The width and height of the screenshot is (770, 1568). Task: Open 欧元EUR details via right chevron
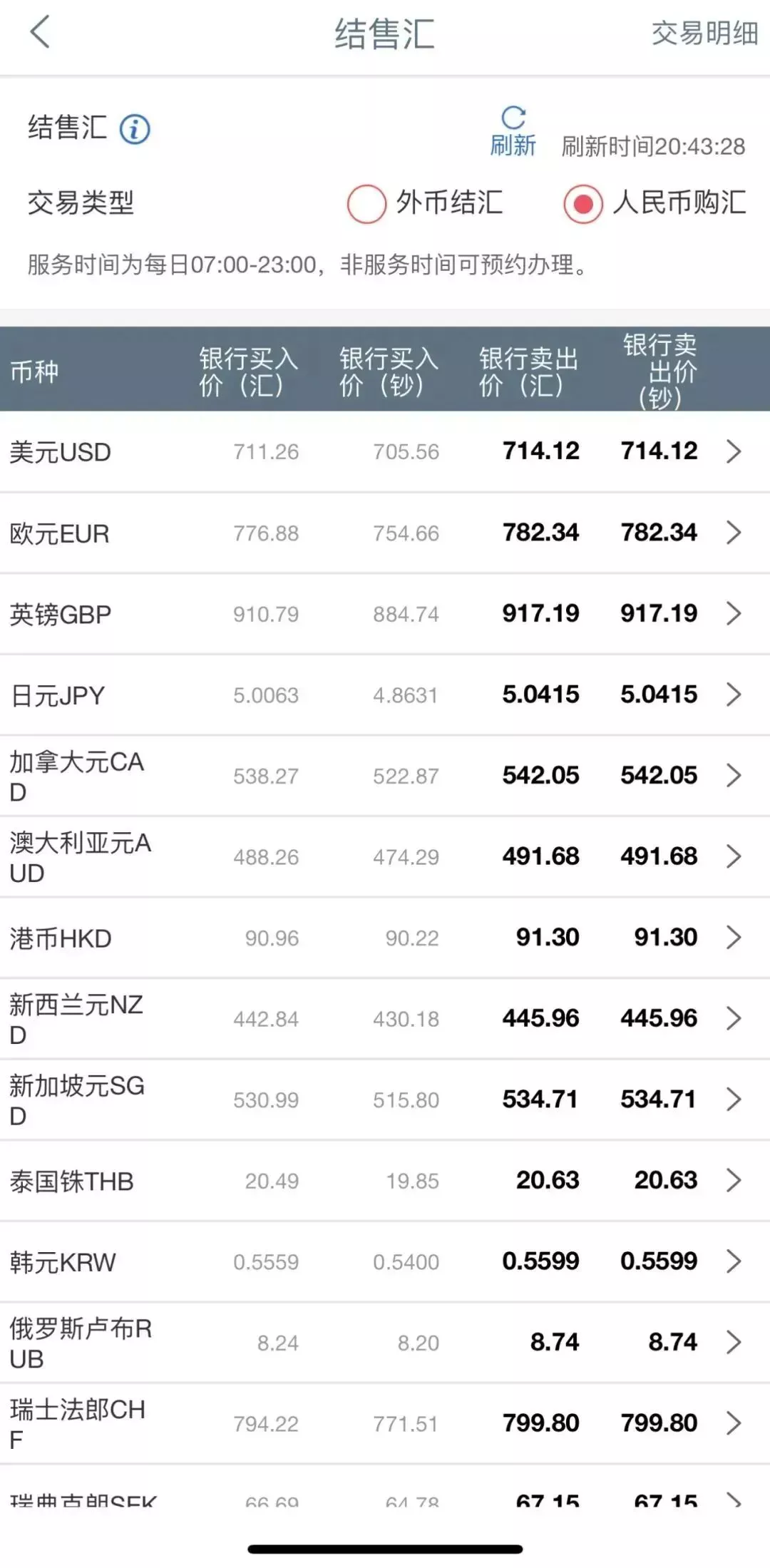click(733, 532)
